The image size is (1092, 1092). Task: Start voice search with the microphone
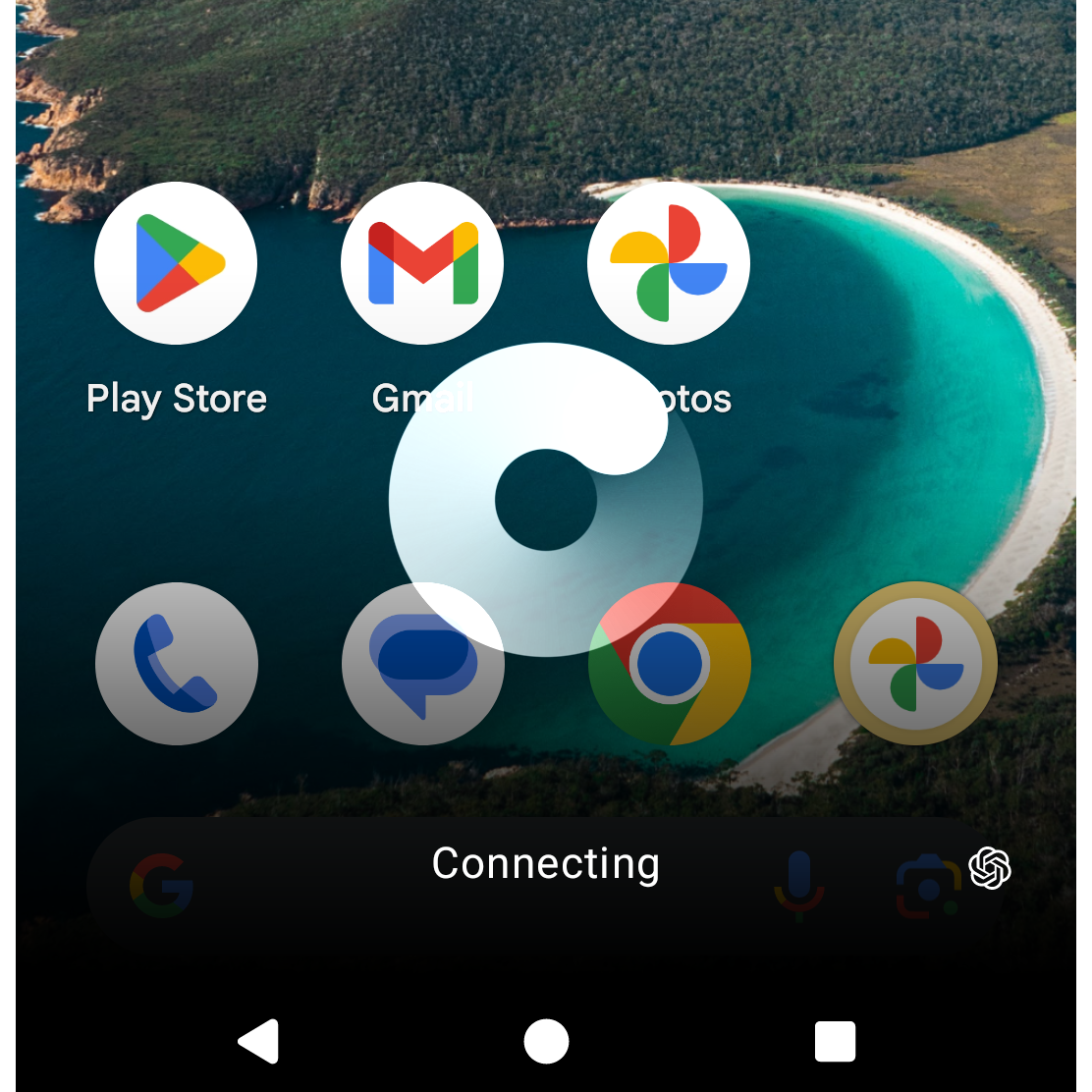tap(798, 886)
